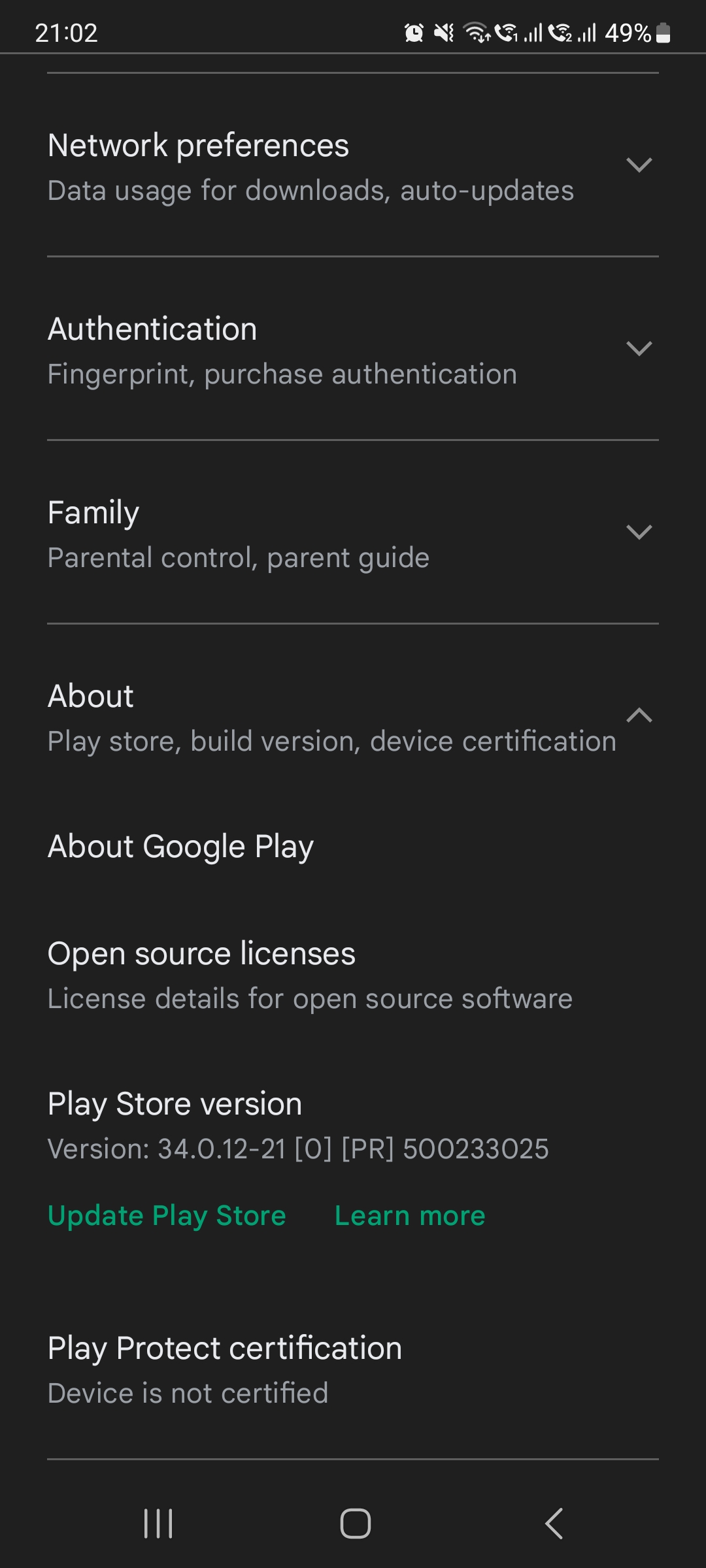
Task: Tap Learn more about Play Store version
Action: (x=410, y=1215)
